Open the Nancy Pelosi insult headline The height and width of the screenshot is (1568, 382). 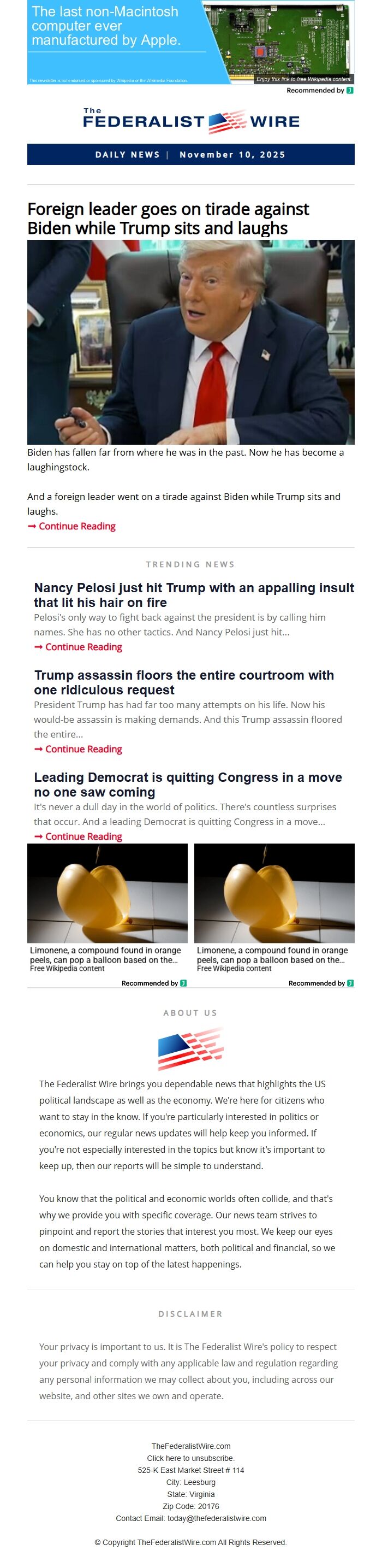coord(193,595)
